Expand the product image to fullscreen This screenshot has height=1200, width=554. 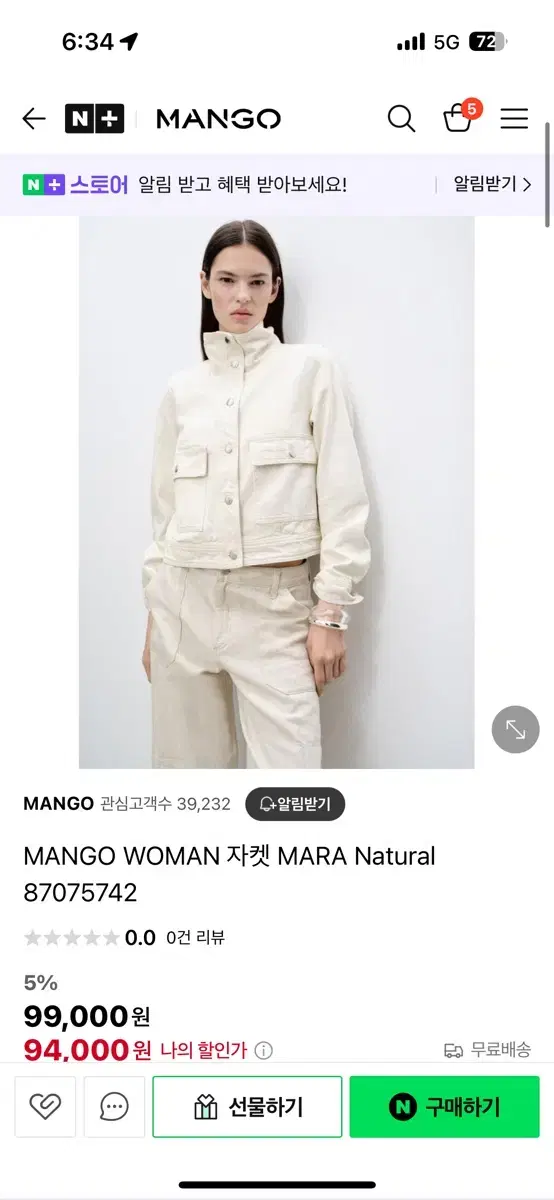coord(515,730)
